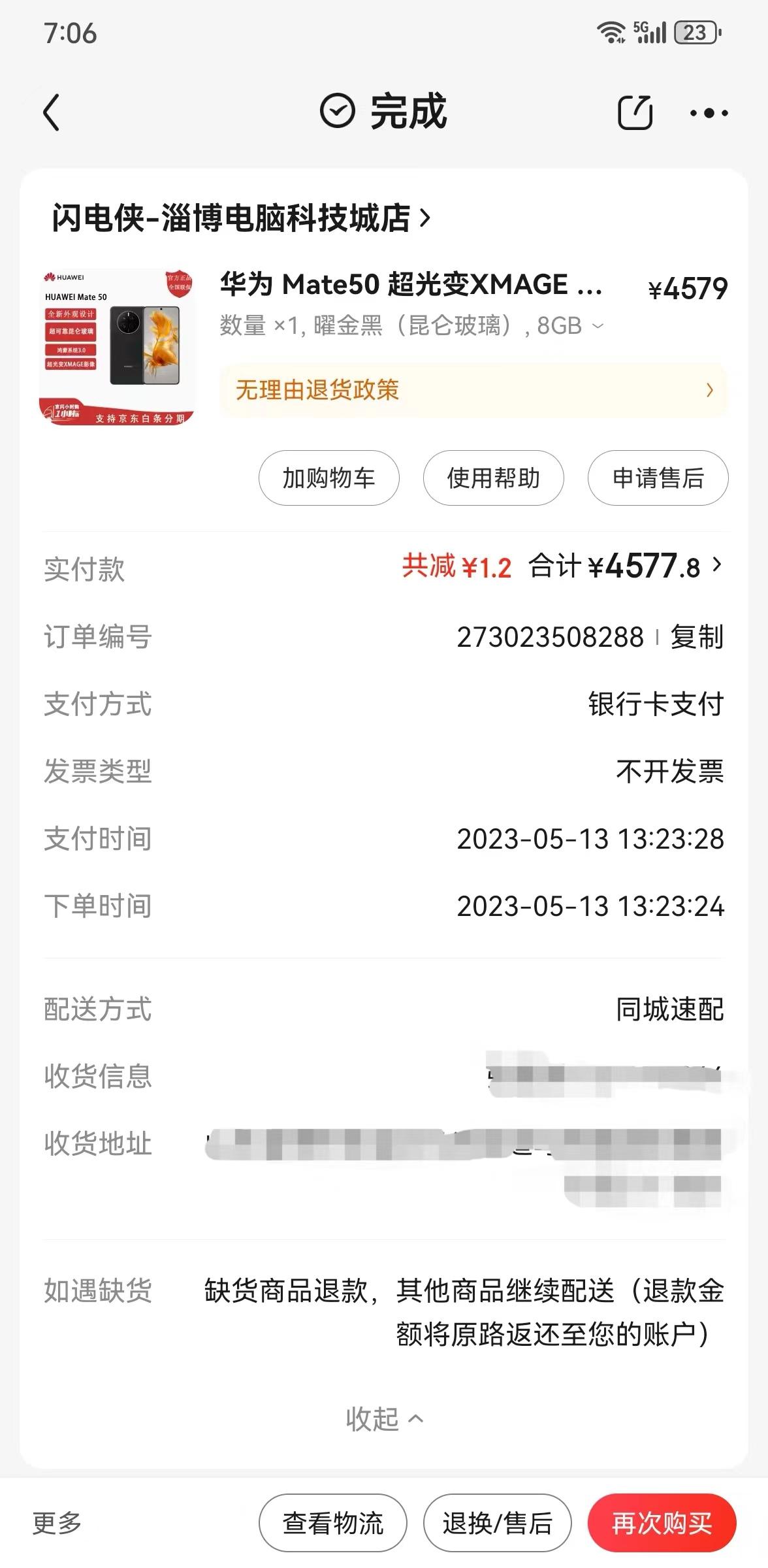
Task: Copy the order number with 复制
Action: tap(697, 637)
